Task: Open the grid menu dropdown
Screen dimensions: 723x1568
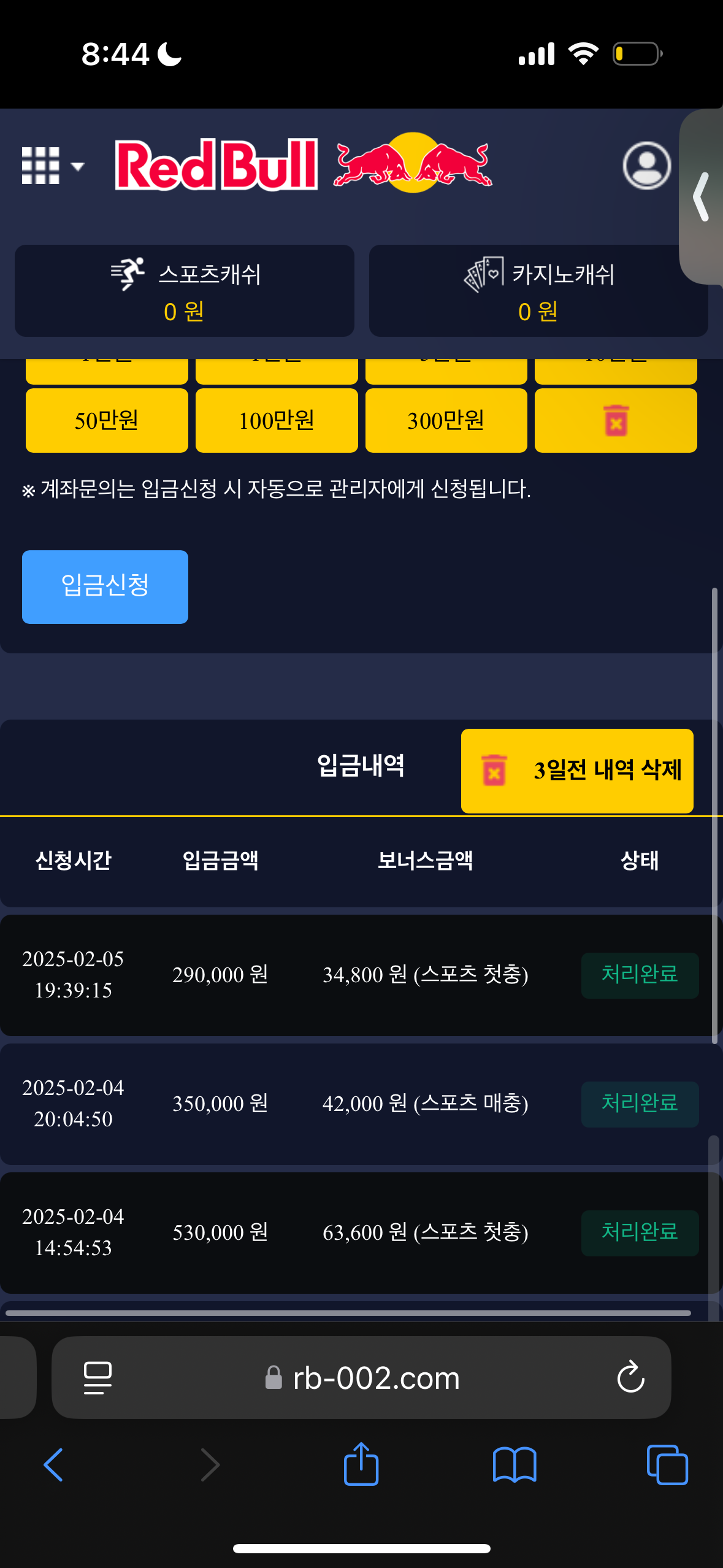Action: pyautogui.click(x=52, y=166)
